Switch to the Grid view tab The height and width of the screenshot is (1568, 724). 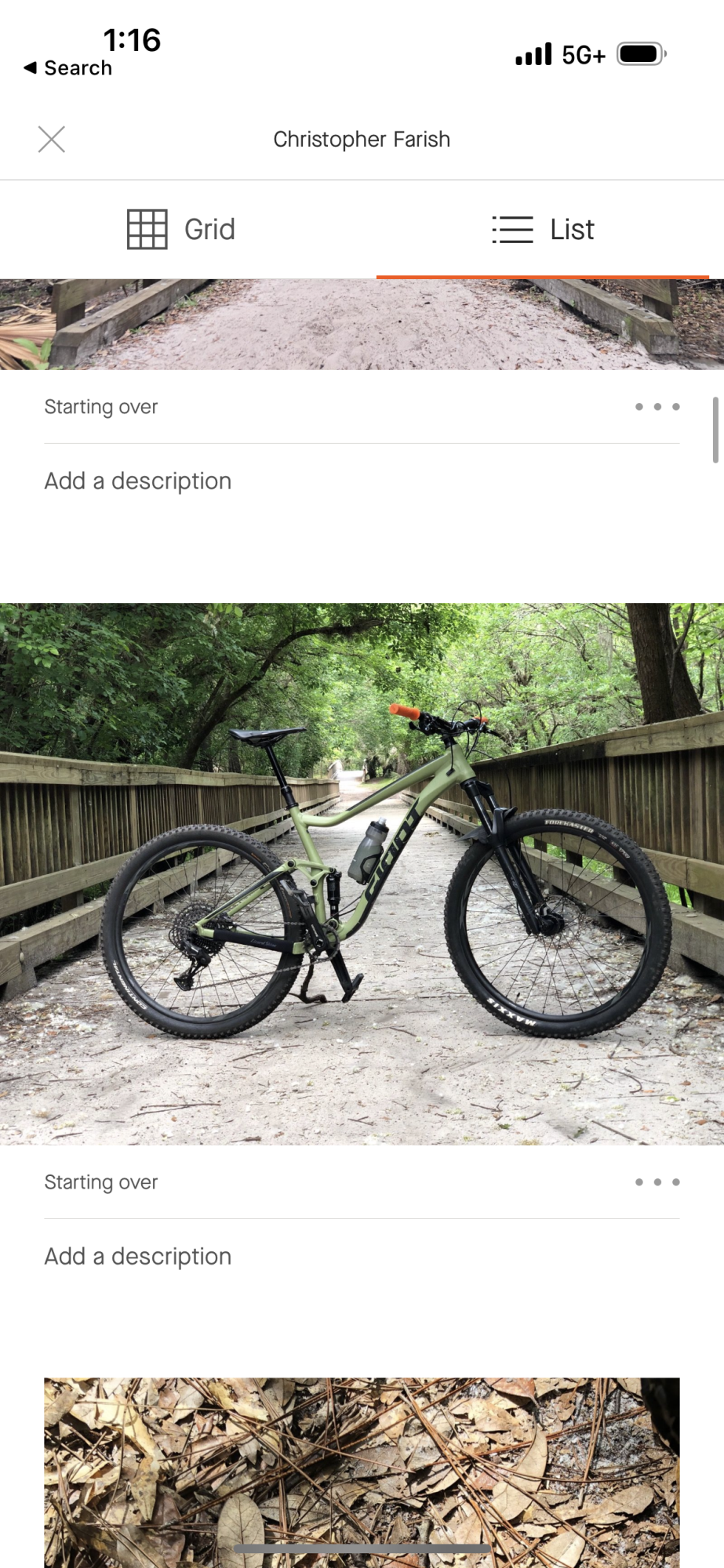coord(181,230)
